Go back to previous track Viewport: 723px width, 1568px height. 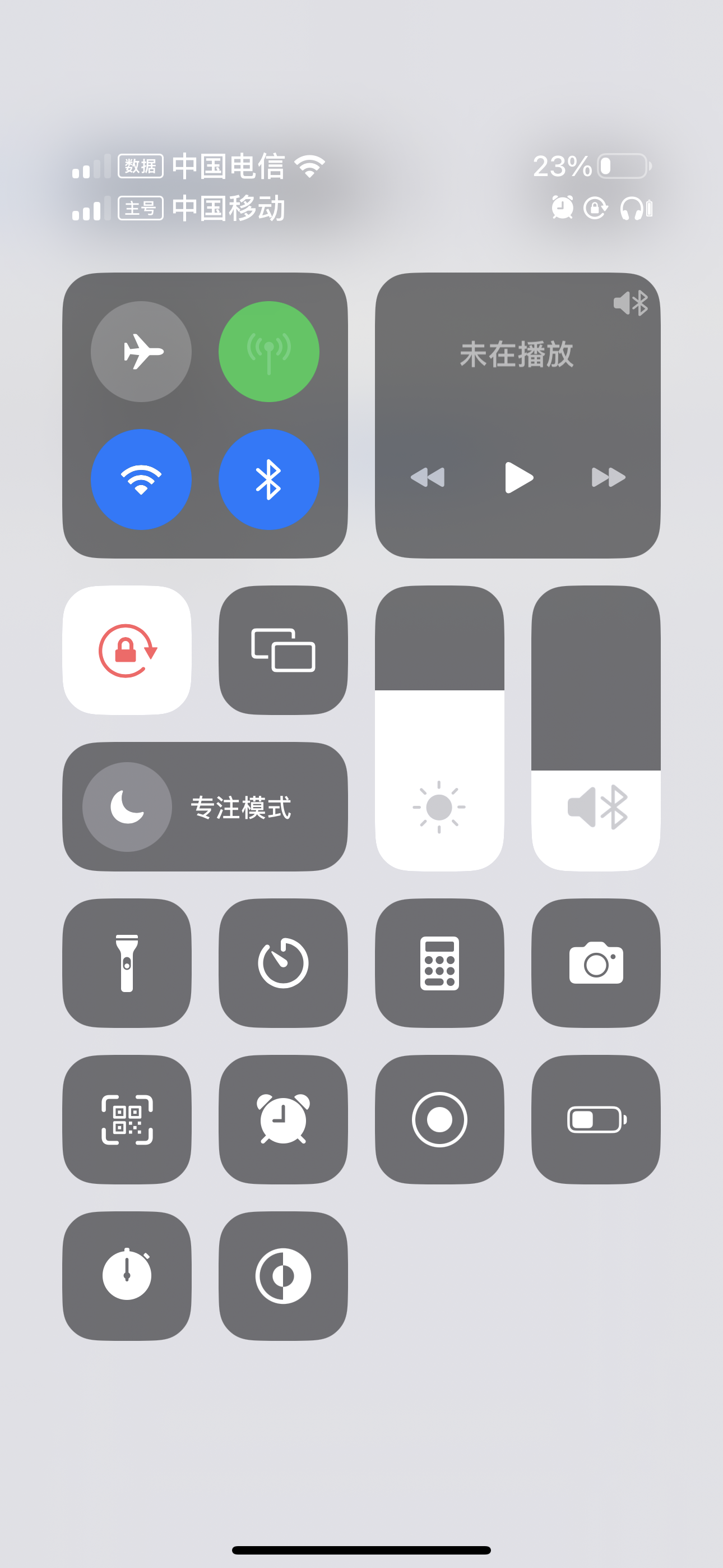pos(428,477)
